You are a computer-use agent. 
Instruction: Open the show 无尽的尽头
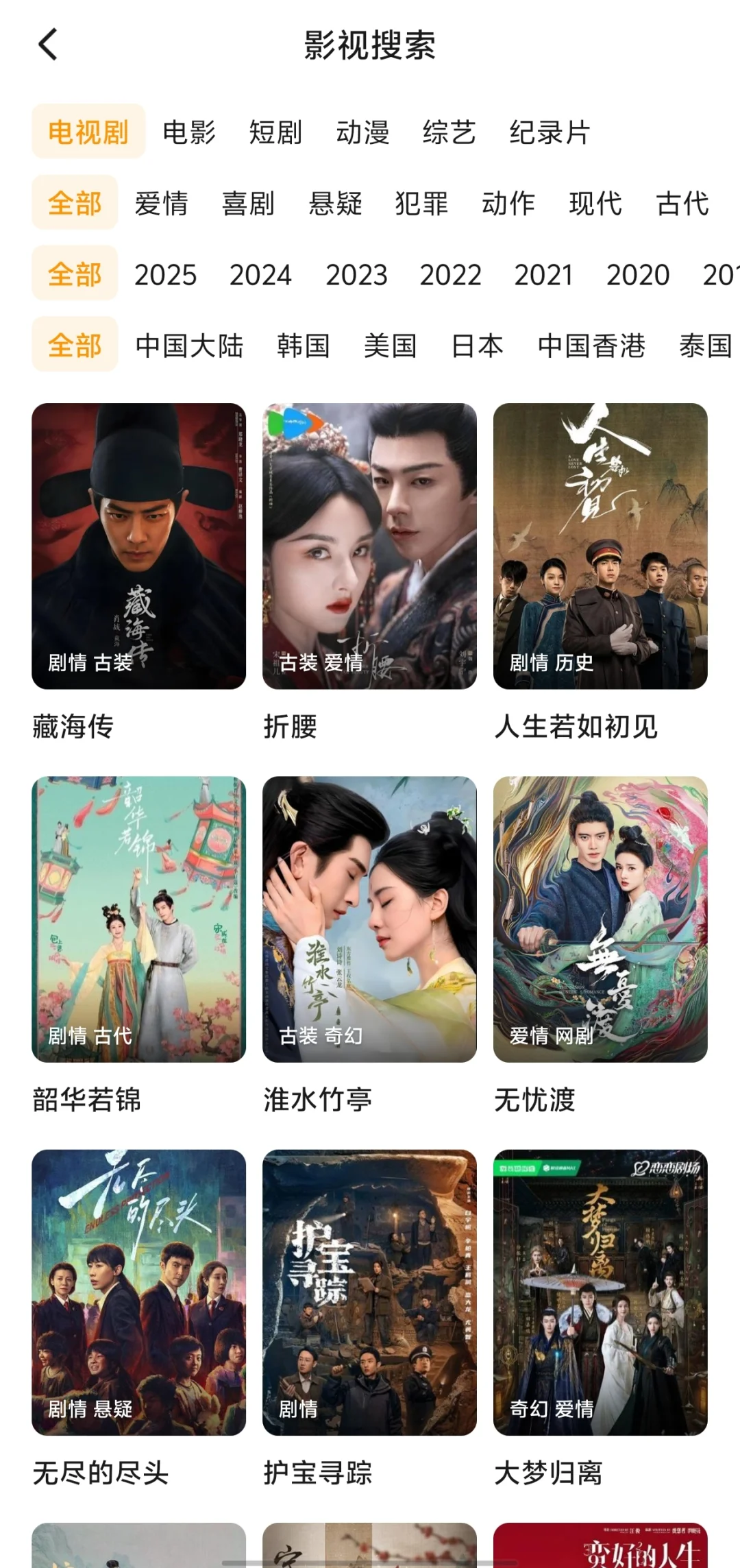point(138,1292)
